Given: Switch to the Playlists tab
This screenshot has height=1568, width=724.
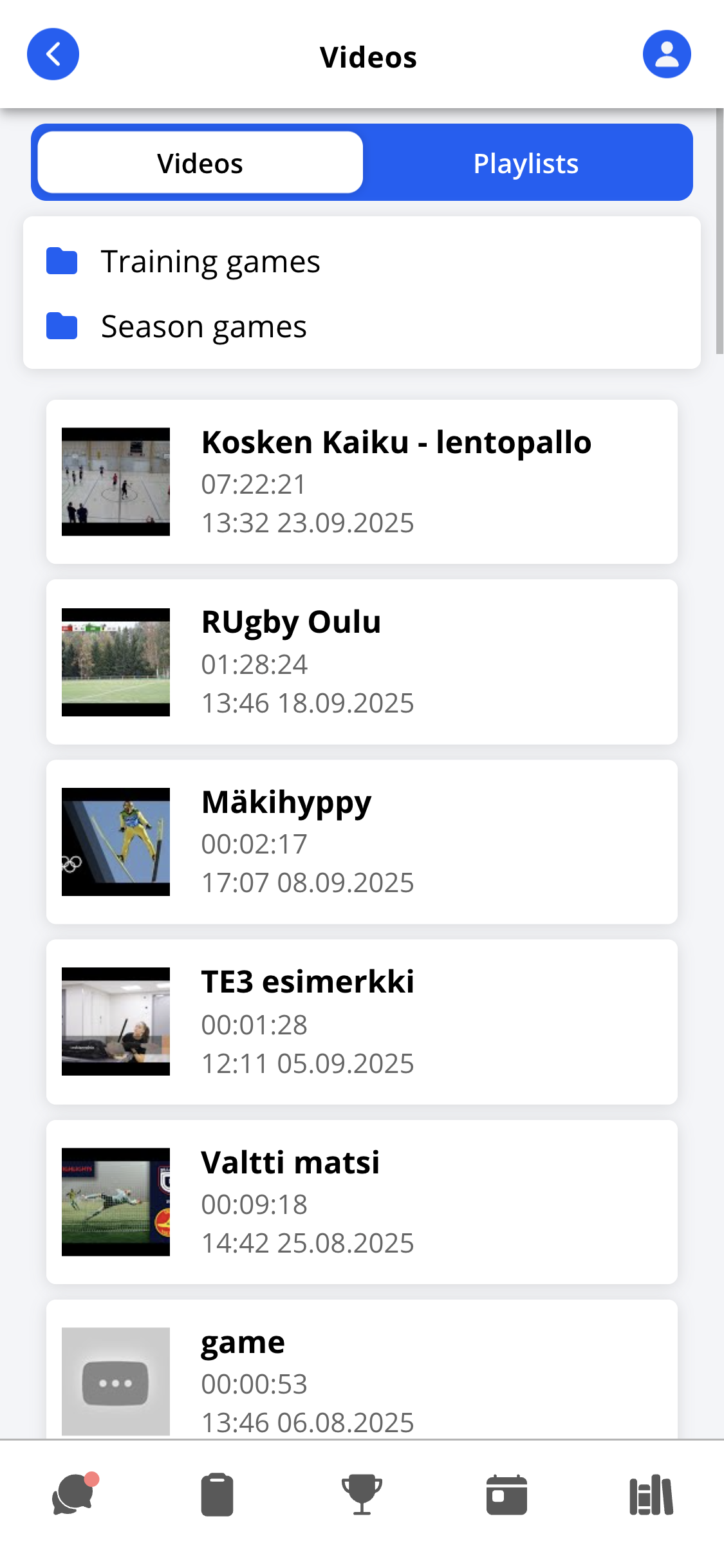Looking at the screenshot, I should click(x=526, y=163).
